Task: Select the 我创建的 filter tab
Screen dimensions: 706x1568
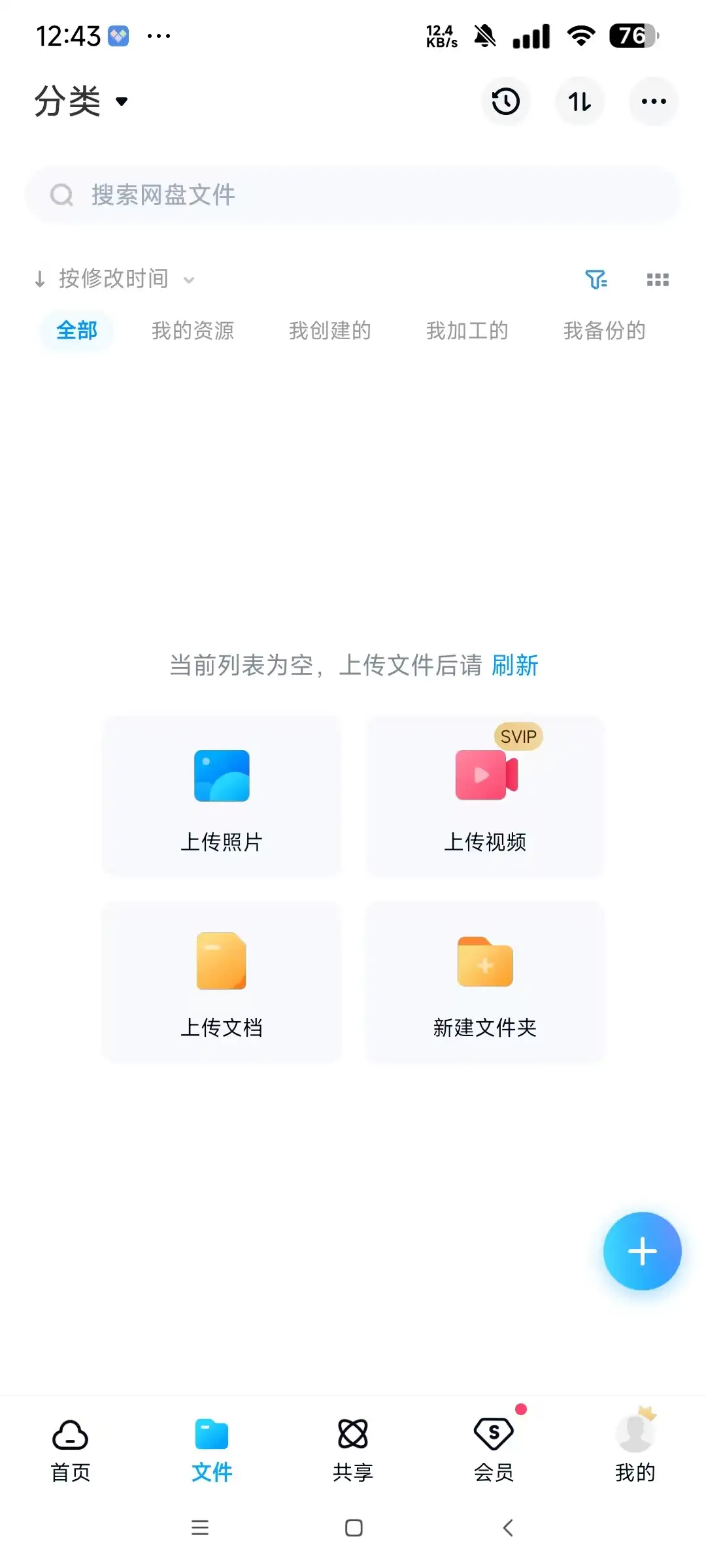Action: point(330,331)
